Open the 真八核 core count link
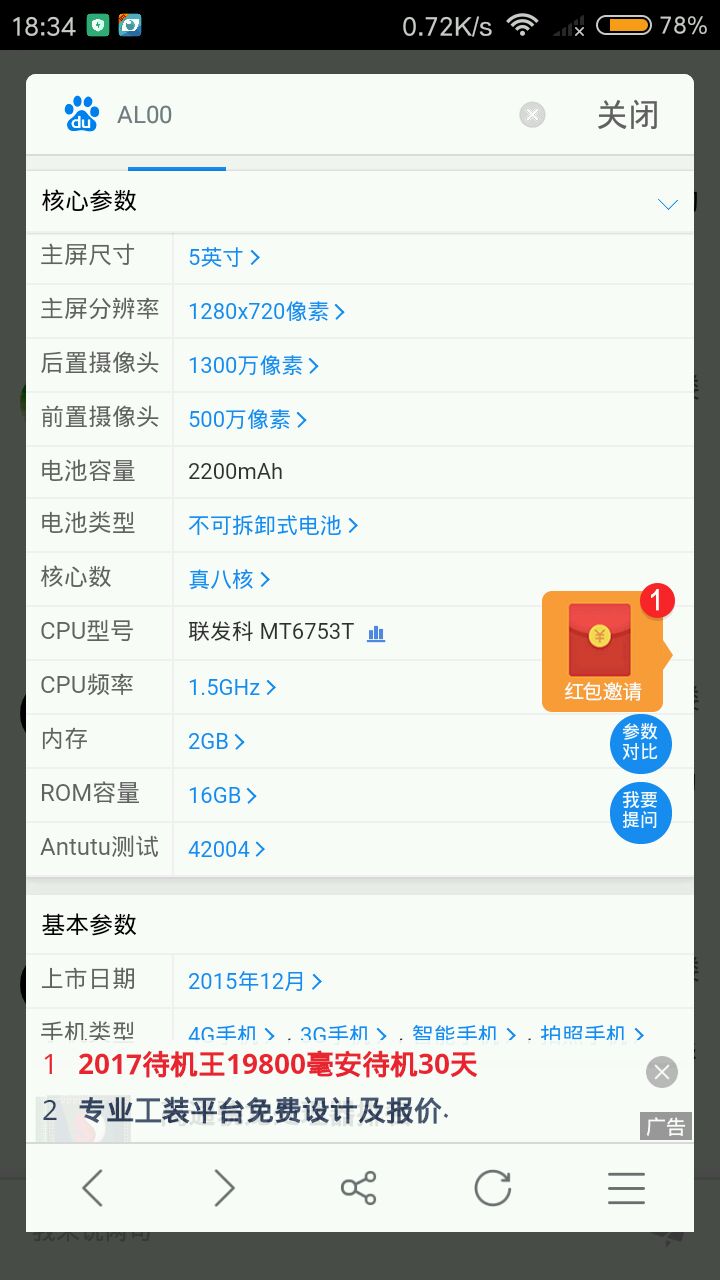720x1280 pixels. point(229,579)
